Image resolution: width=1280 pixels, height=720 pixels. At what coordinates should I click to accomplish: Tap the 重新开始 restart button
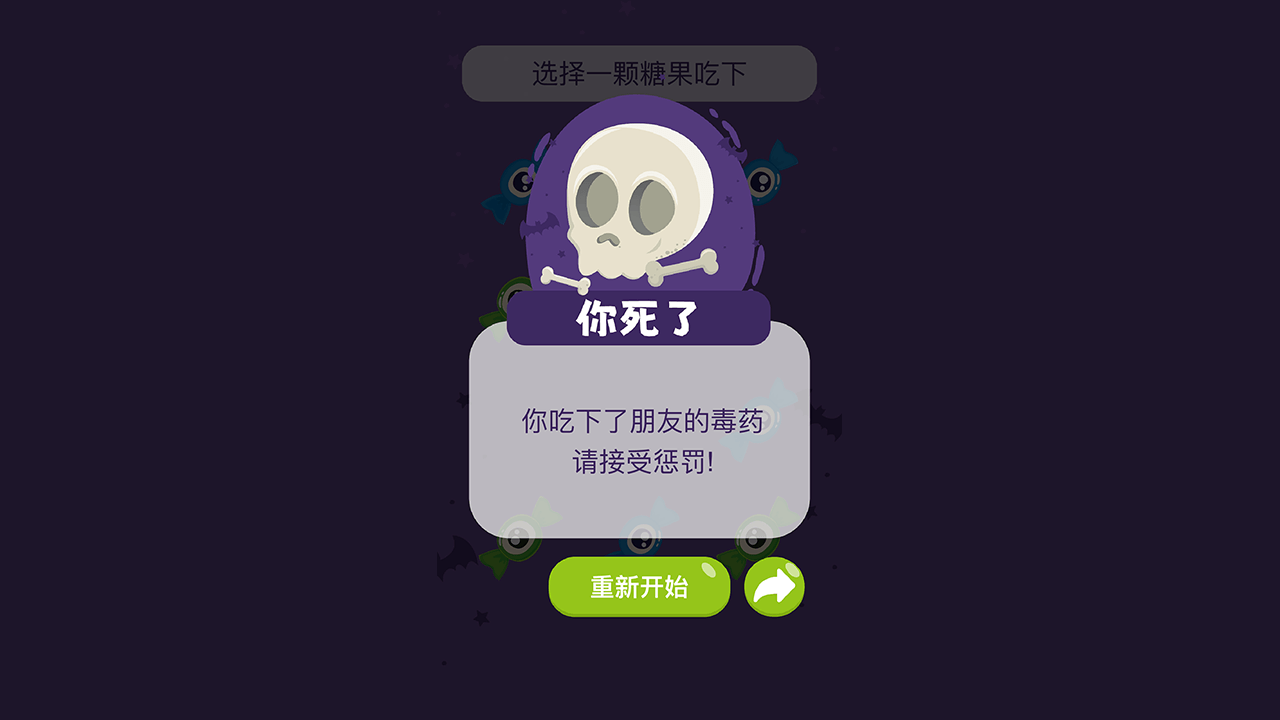pyautogui.click(x=639, y=587)
